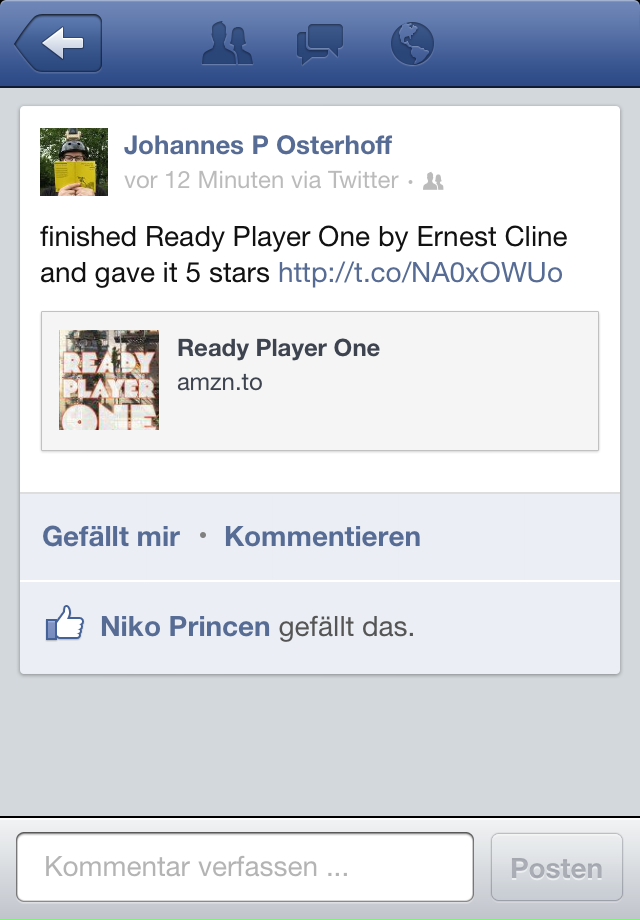The image size is (640, 920).
Task: Open the friend requests icon
Action: 227,44
